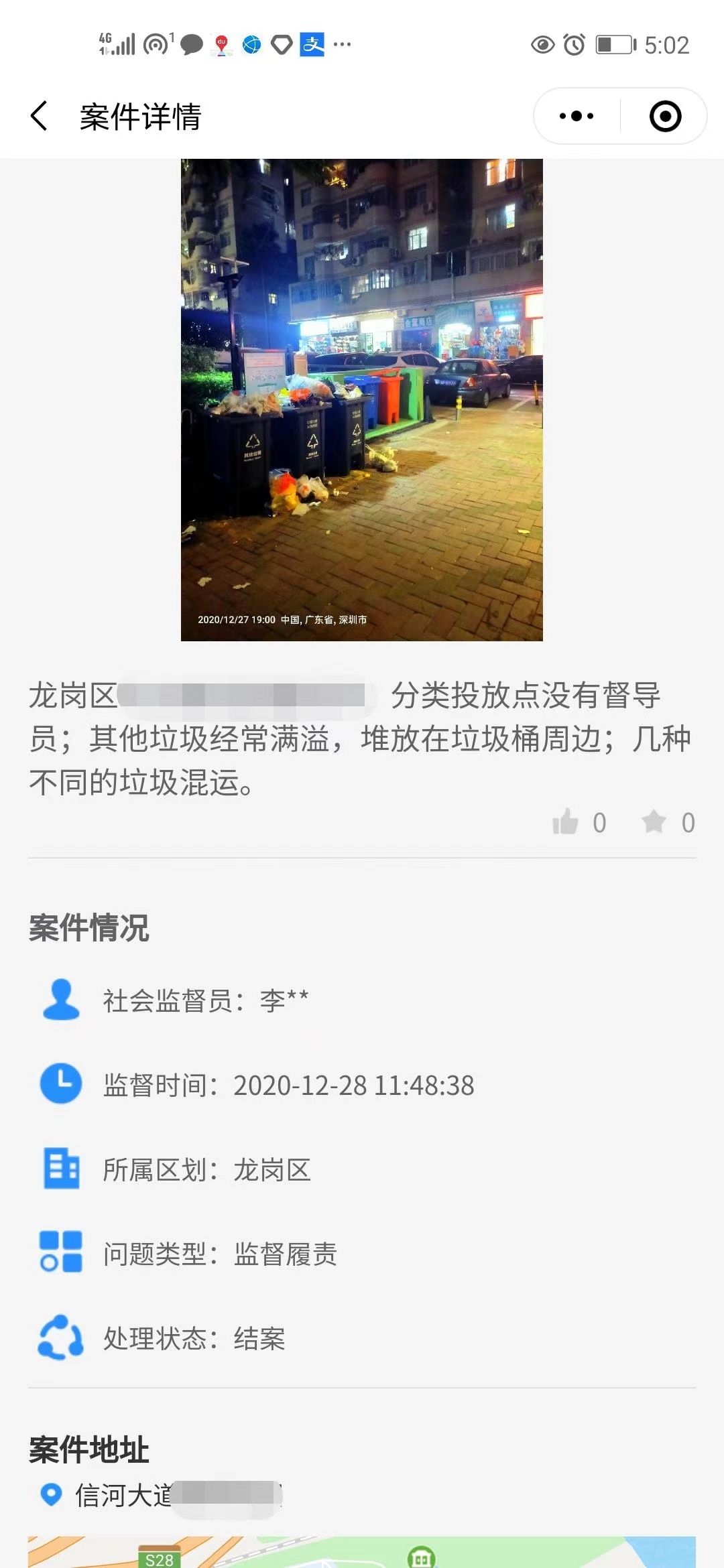Like this case with the thumbs-up icon

click(x=565, y=822)
